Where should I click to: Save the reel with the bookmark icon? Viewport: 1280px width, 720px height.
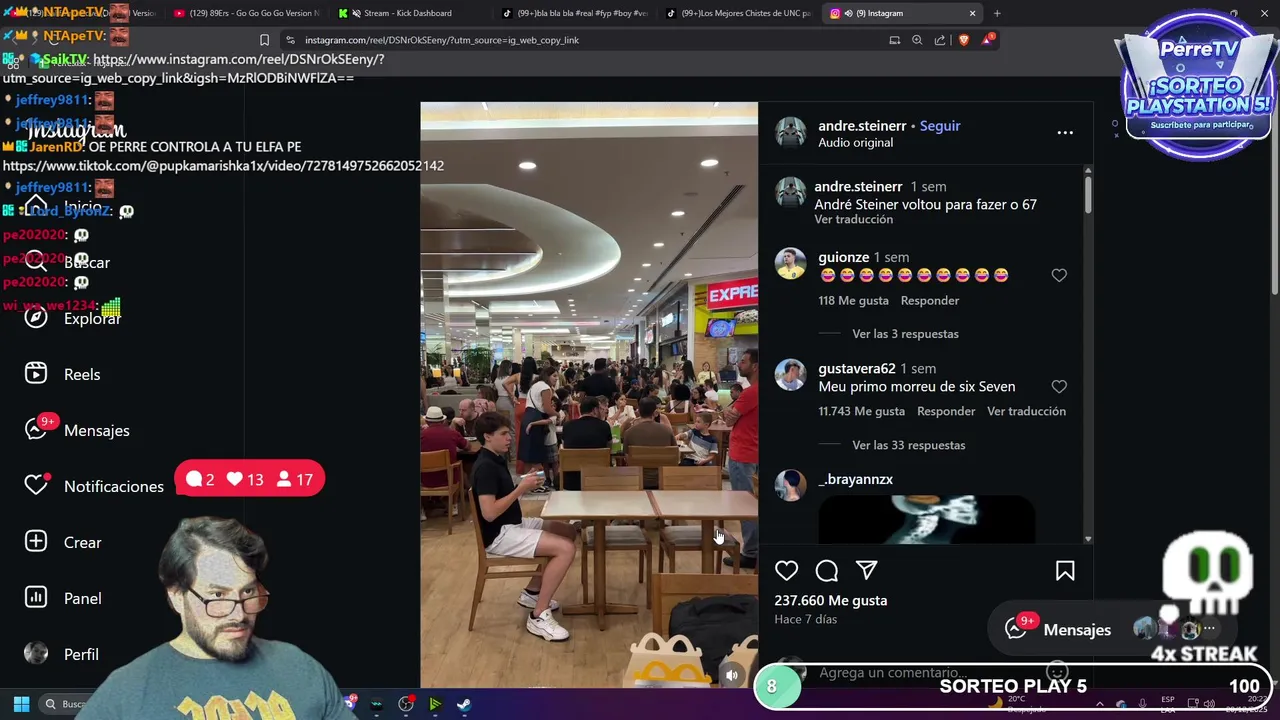pos(1065,571)
